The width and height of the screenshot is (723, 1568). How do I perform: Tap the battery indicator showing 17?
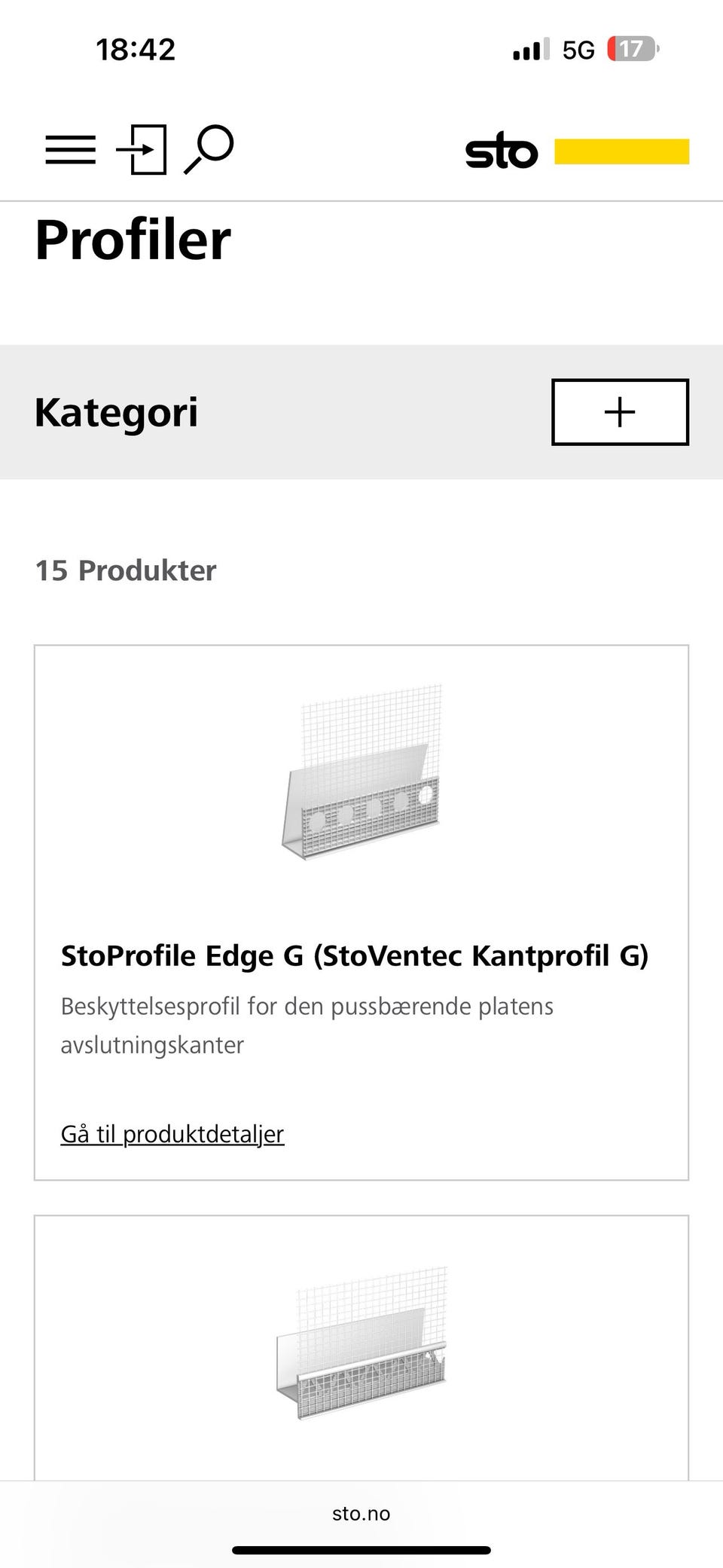pyautogui.click(x=633, y=48)
